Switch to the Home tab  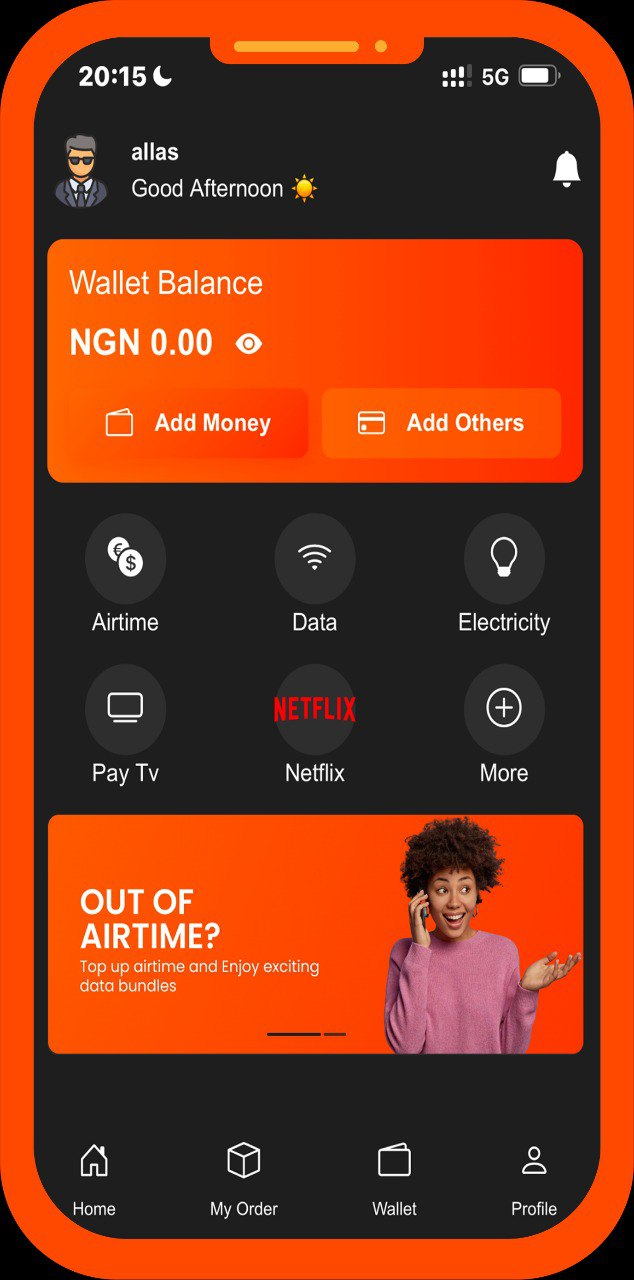(94, 1179)
